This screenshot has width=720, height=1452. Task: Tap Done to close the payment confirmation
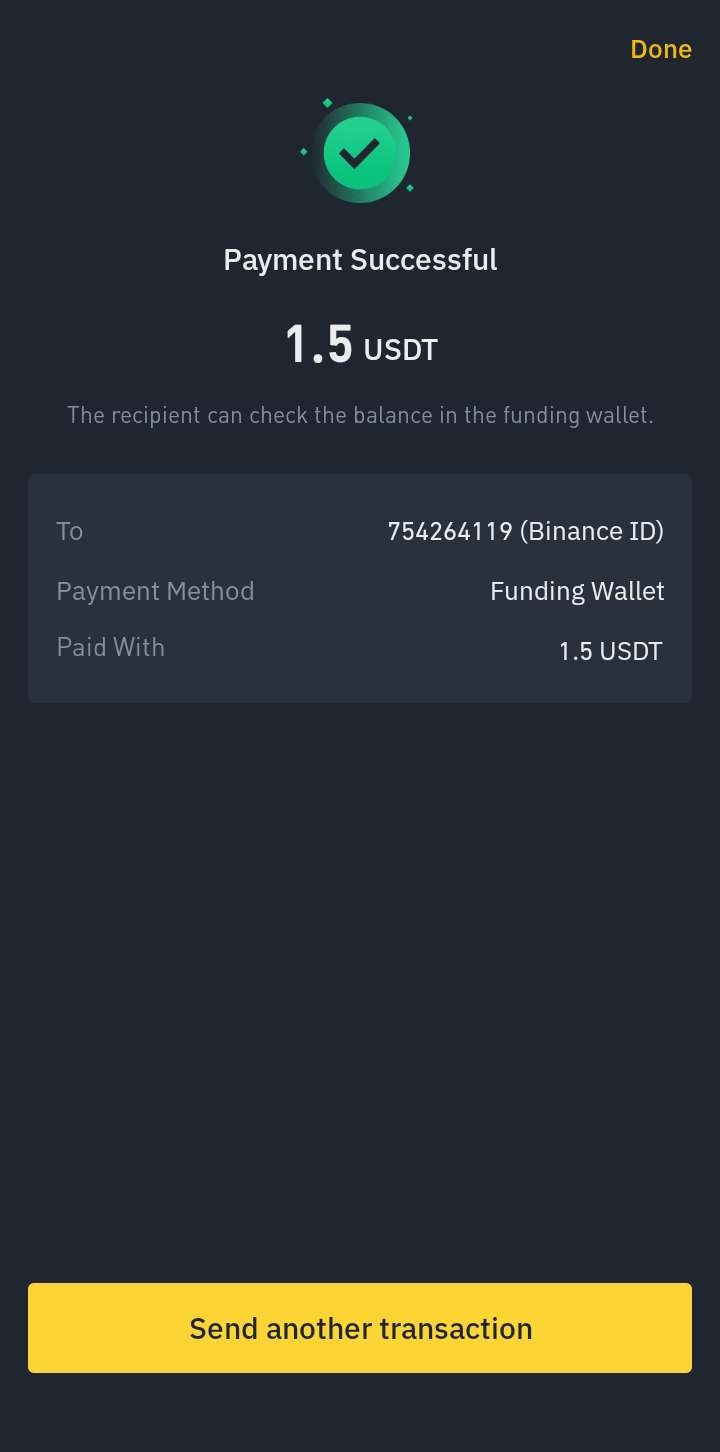[660, 49]
